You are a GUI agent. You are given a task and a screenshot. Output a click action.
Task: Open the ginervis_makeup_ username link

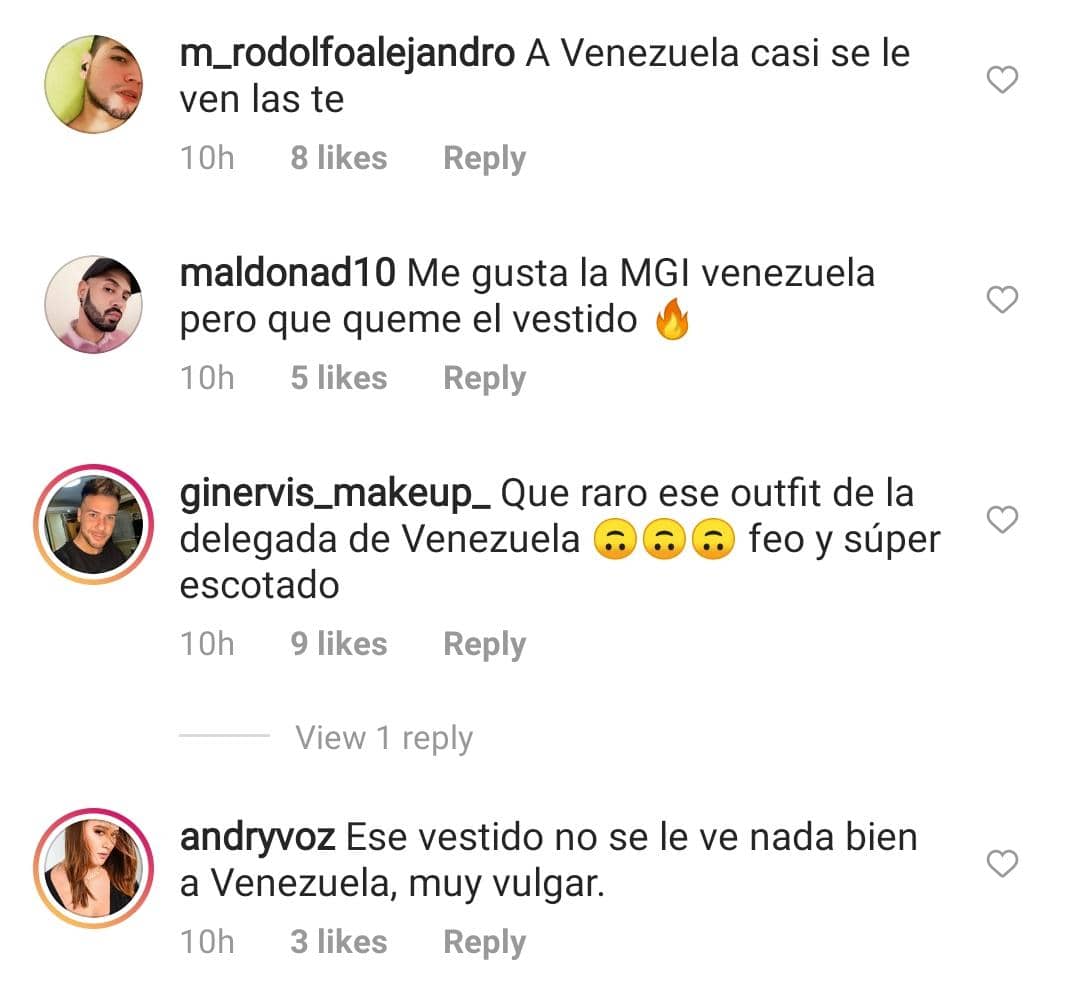[334, 493]
